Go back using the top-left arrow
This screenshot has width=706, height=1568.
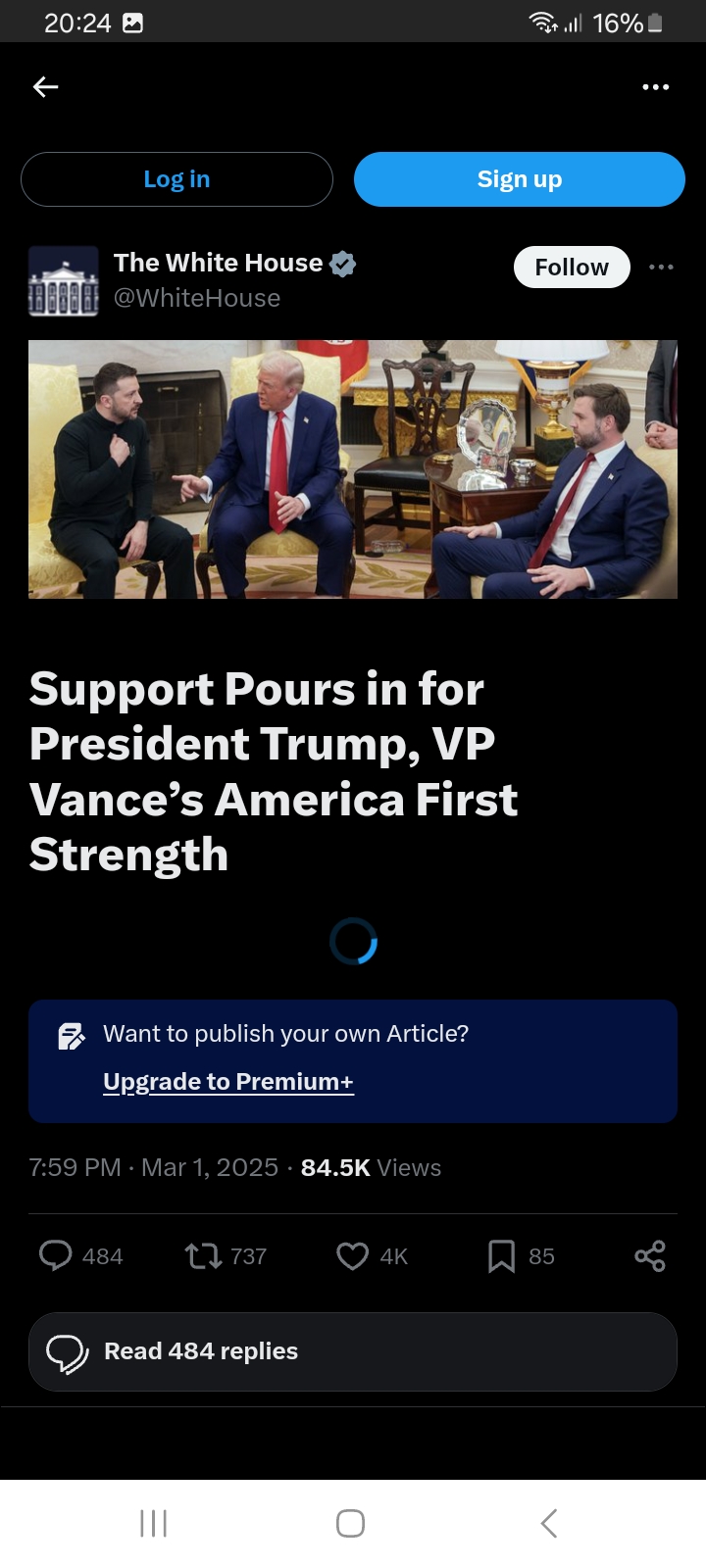point(45,87)
